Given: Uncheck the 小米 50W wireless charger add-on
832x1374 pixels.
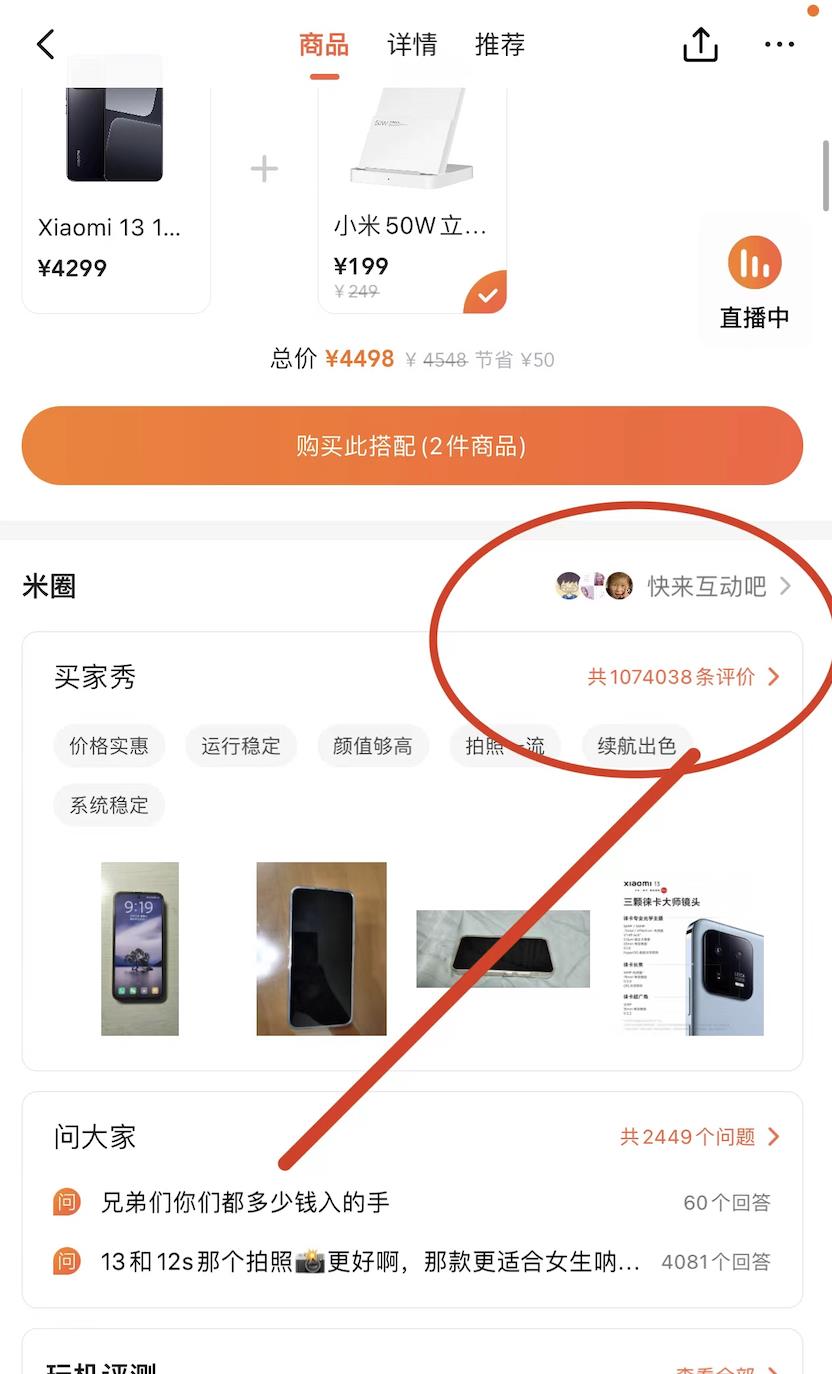Looking at the screenshot, I should click(x=486, y=293).
